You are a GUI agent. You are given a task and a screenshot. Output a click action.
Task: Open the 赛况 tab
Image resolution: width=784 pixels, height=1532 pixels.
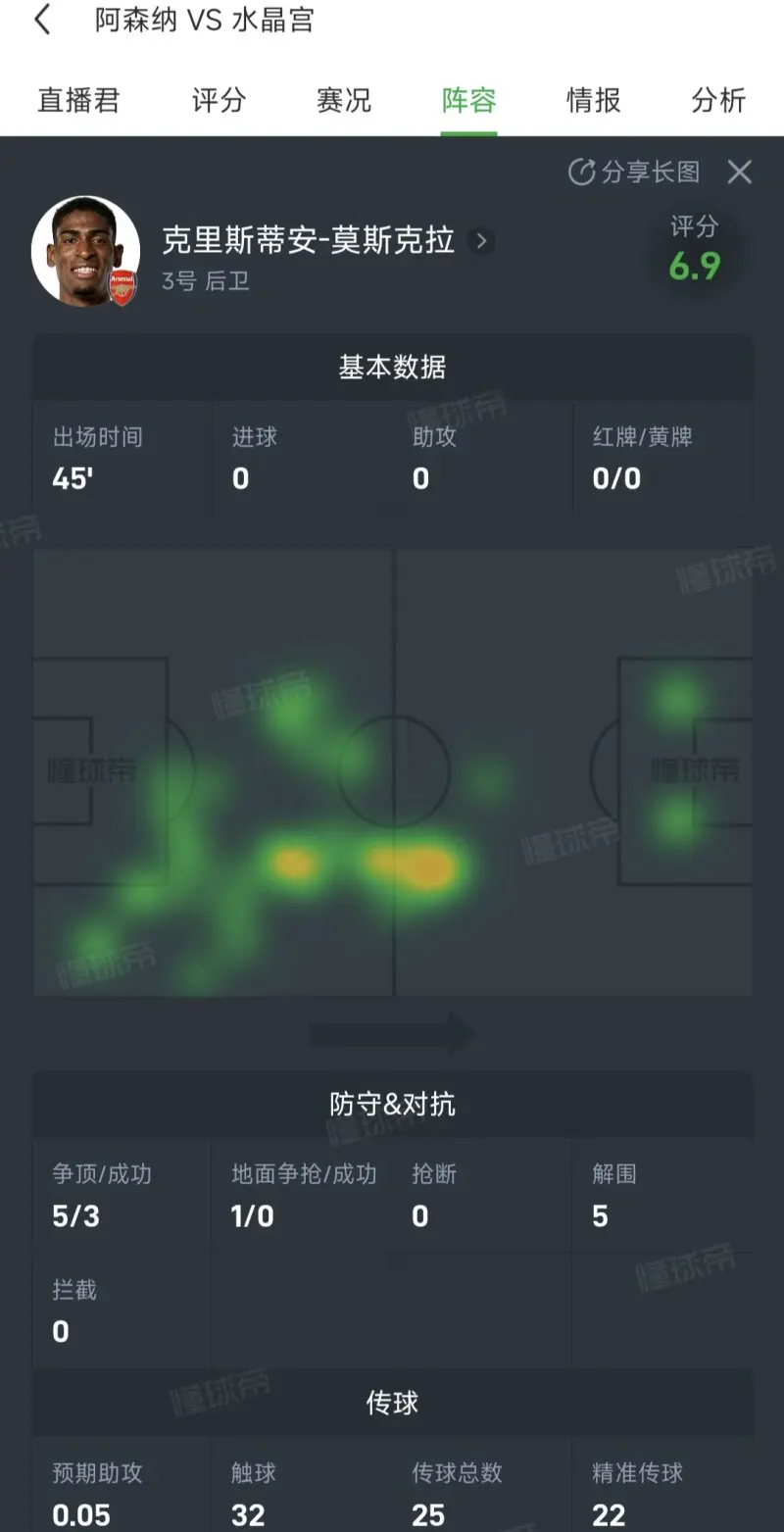[344, 100]
